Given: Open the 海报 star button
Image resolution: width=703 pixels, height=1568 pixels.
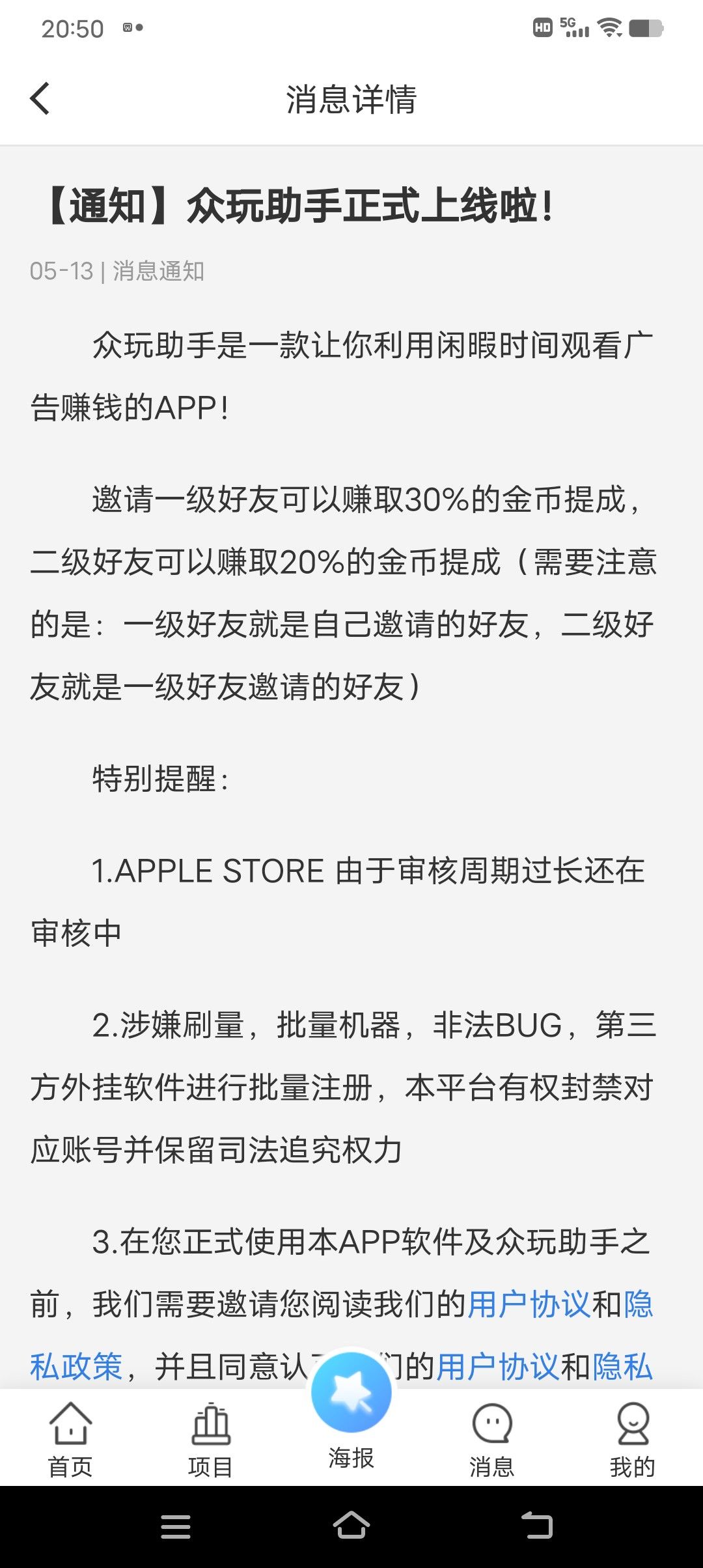Looking at the screenshot, I should 351,1393.
